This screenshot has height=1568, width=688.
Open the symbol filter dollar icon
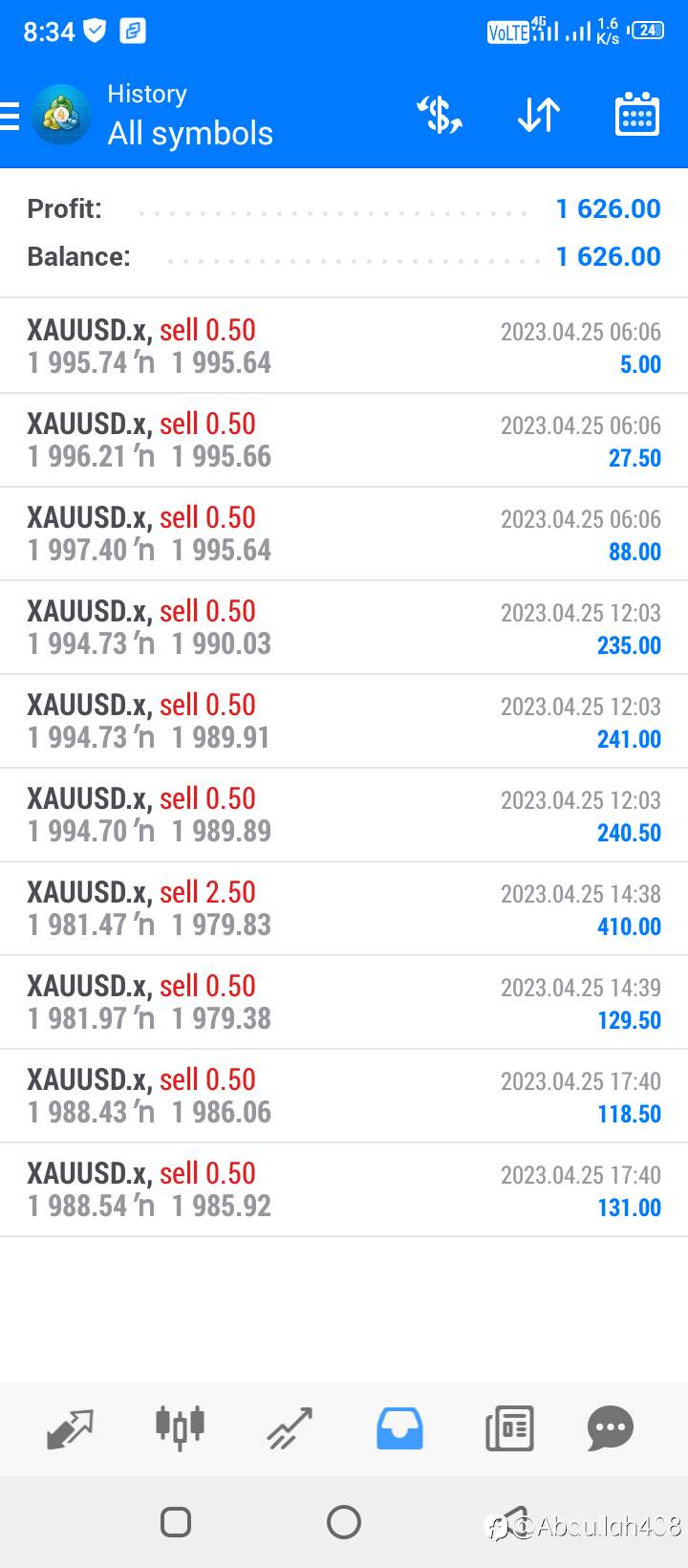pos(440,116)
